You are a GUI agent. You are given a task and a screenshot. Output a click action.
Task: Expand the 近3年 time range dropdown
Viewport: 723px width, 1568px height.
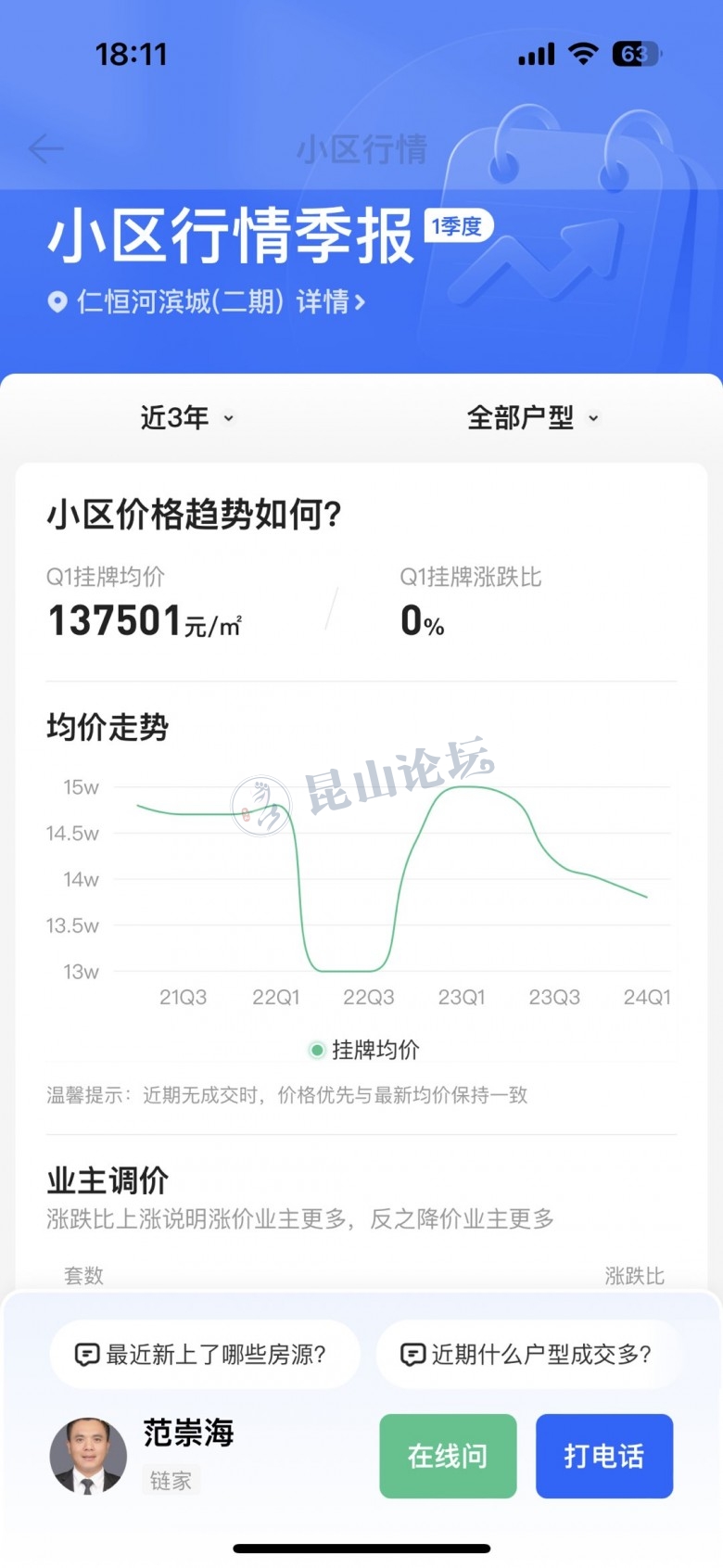click(186, 418)
